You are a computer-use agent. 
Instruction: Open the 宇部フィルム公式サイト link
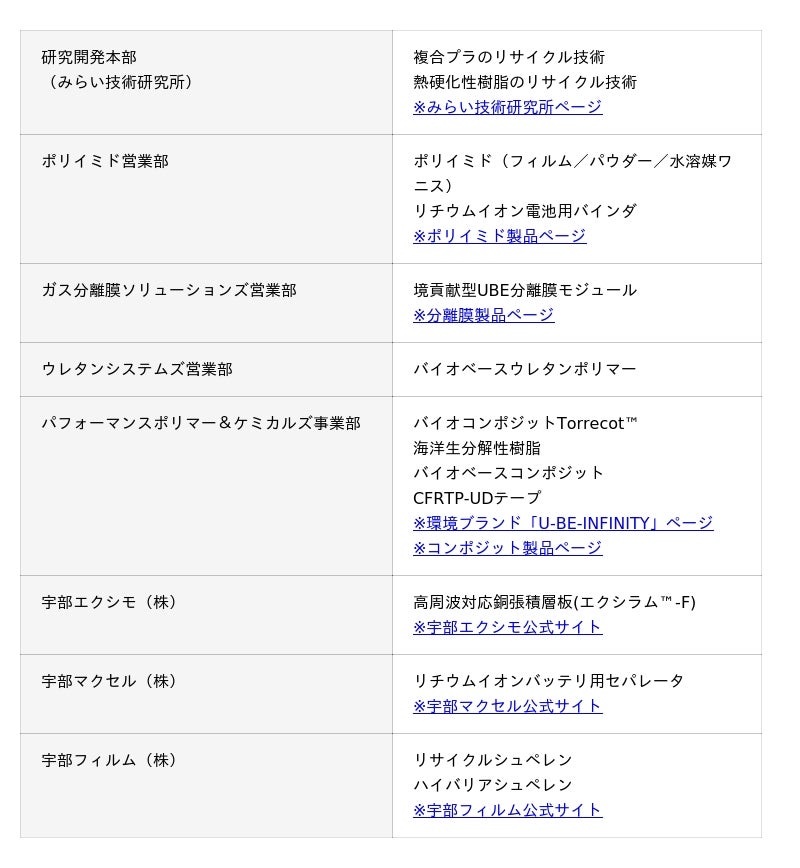[x=507, y=810]
